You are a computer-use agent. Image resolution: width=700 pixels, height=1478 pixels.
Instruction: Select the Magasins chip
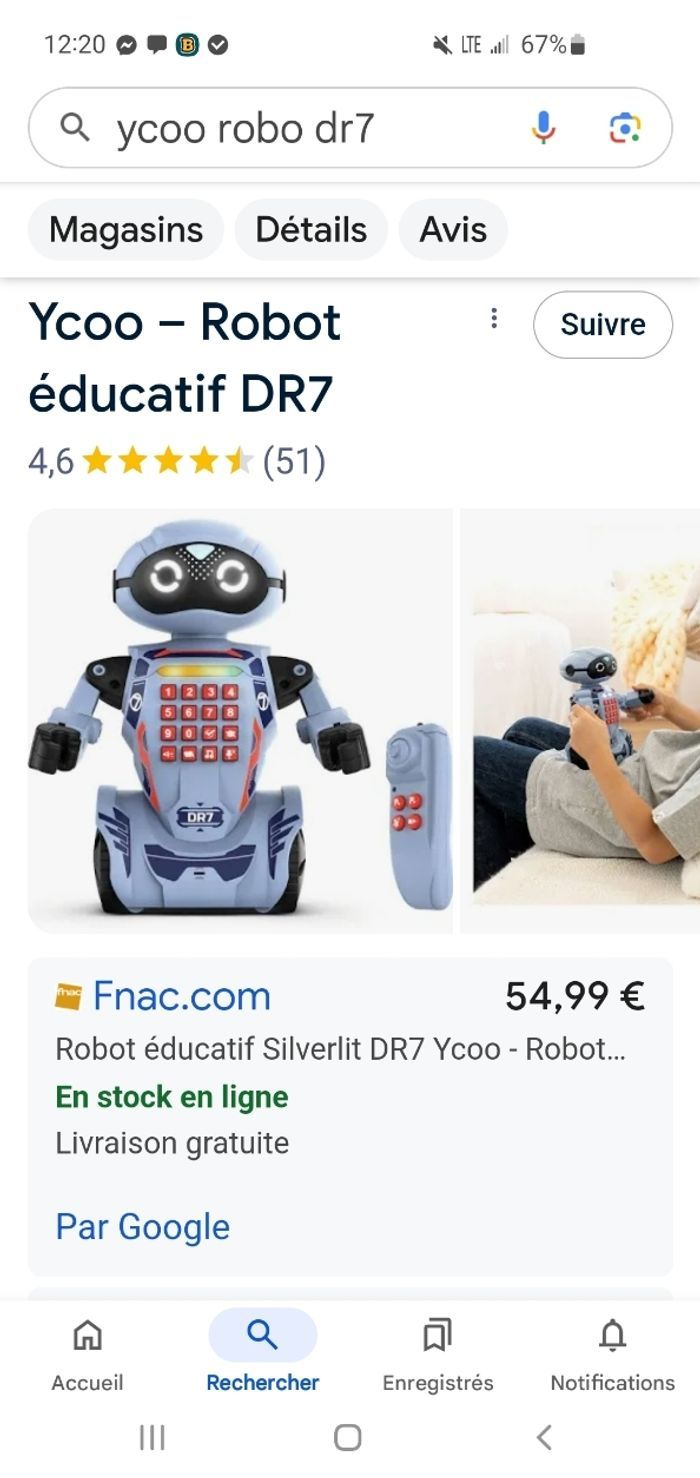126,230
